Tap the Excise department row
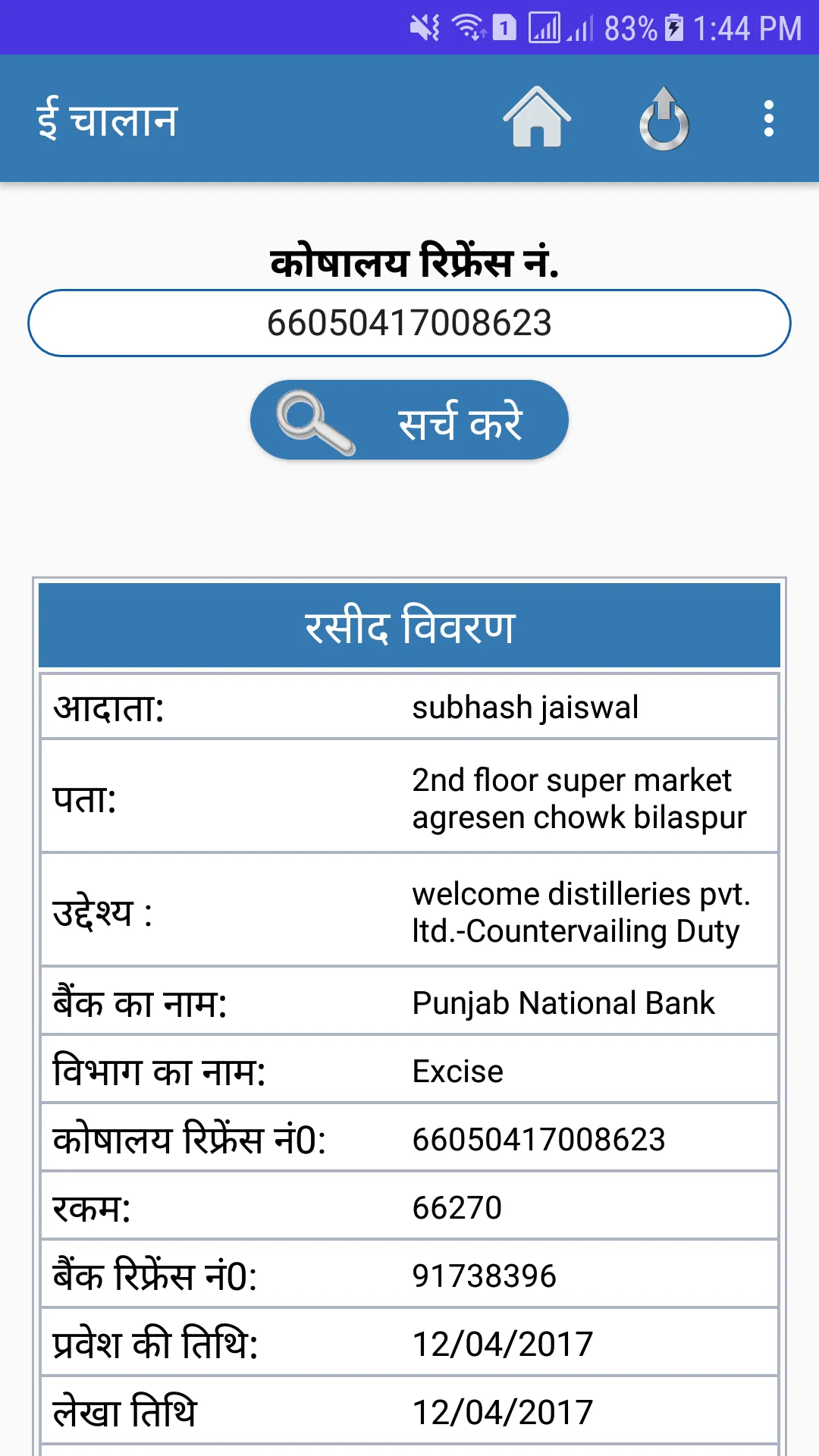819x1456 pixels. tap(456, 1070)
